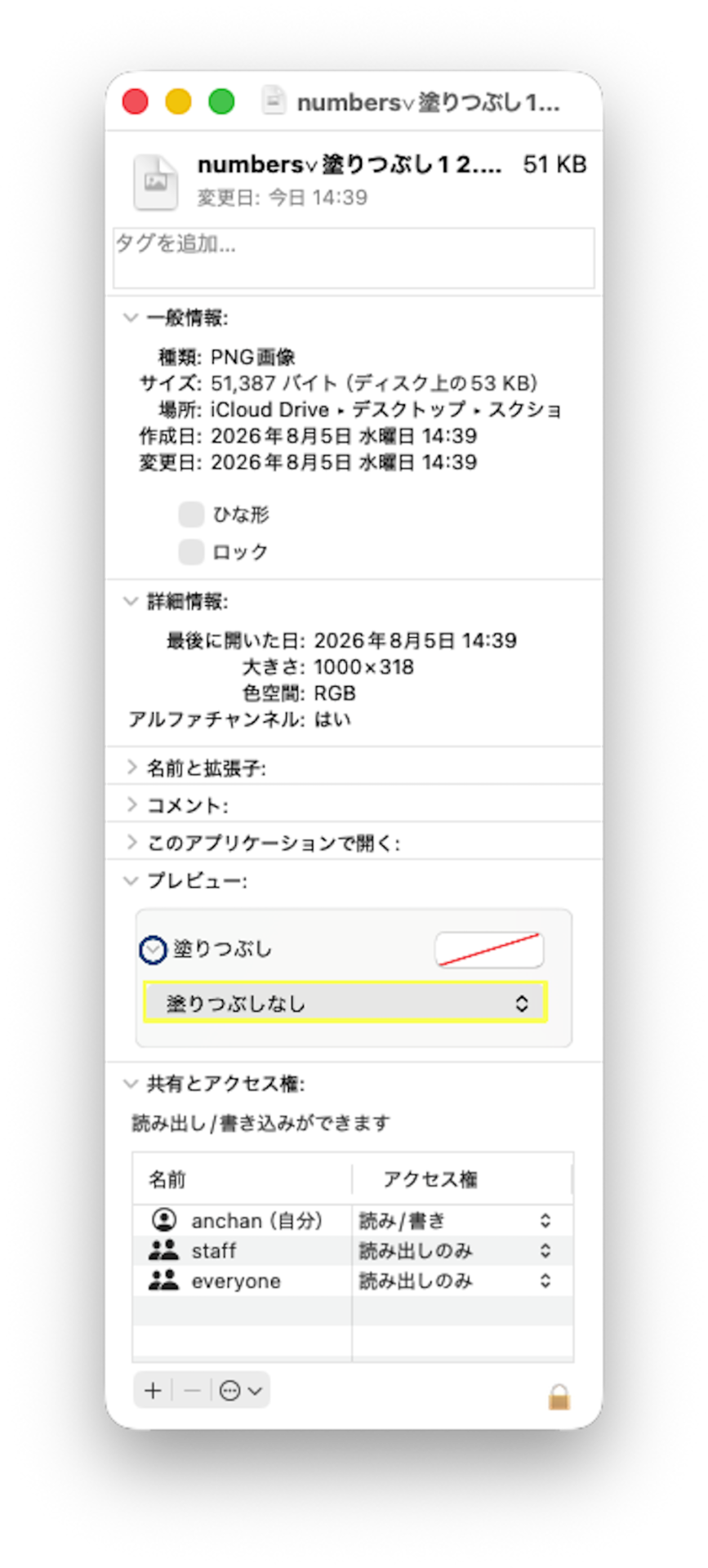Enable the ロック checkbox
The height and width of the screenshot is (1568, 708).
coord(191,552)
